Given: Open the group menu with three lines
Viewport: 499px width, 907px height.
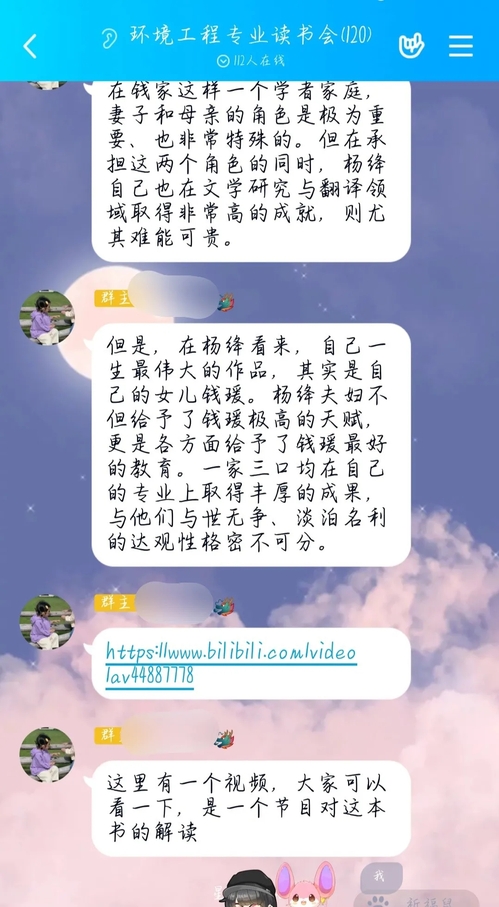Looking at the screenshot, I should pyautogui.click(x=461, y=46).
